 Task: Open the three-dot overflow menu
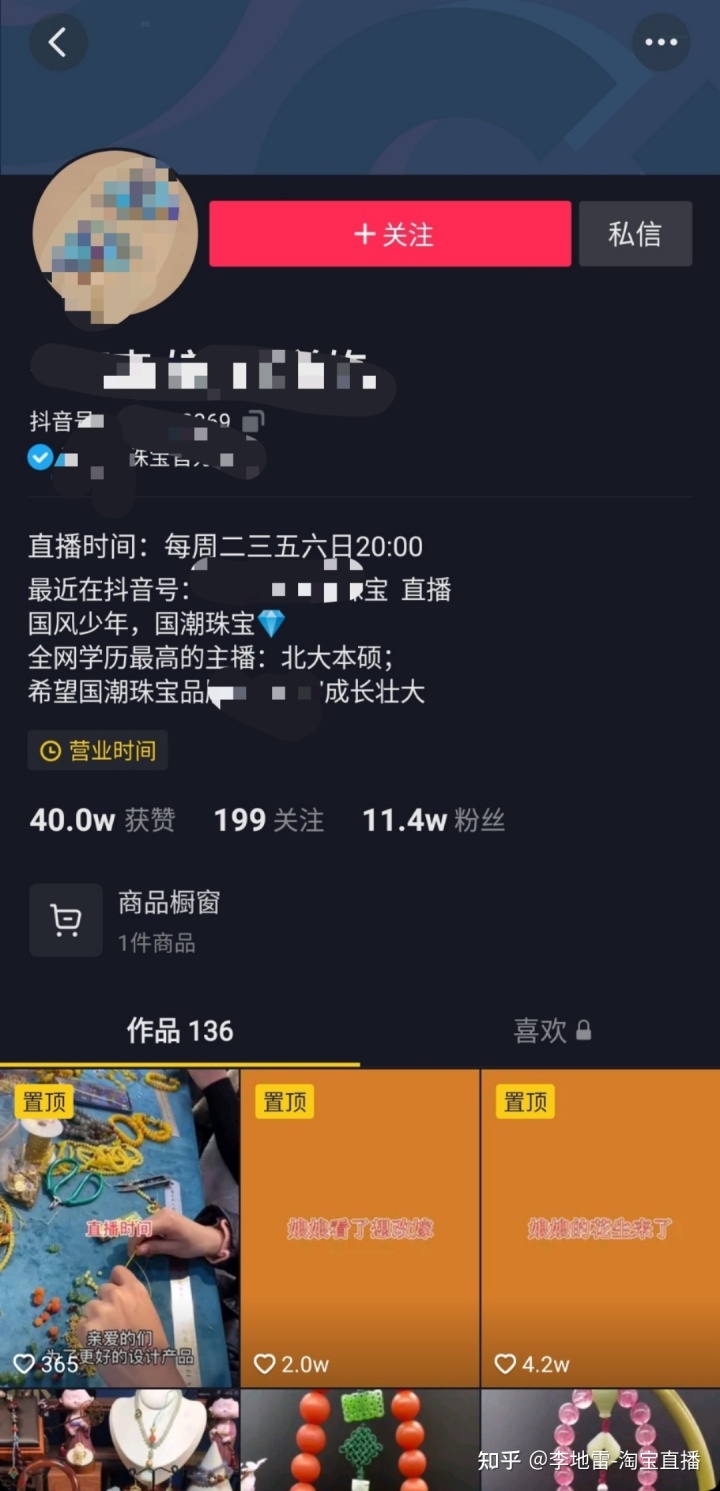click(x=661, y=42)
